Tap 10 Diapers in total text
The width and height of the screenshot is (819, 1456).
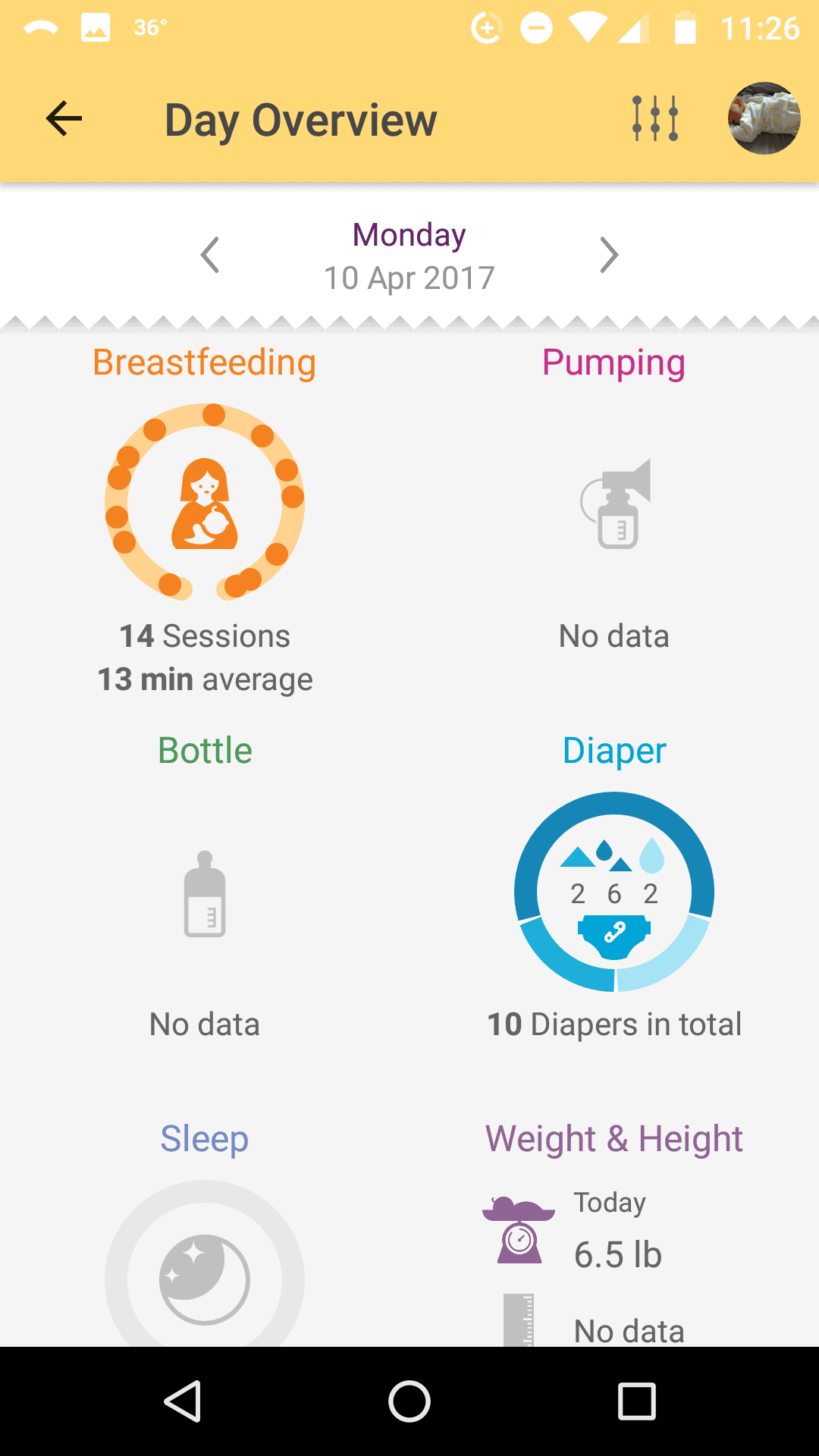pos(614,1024)
